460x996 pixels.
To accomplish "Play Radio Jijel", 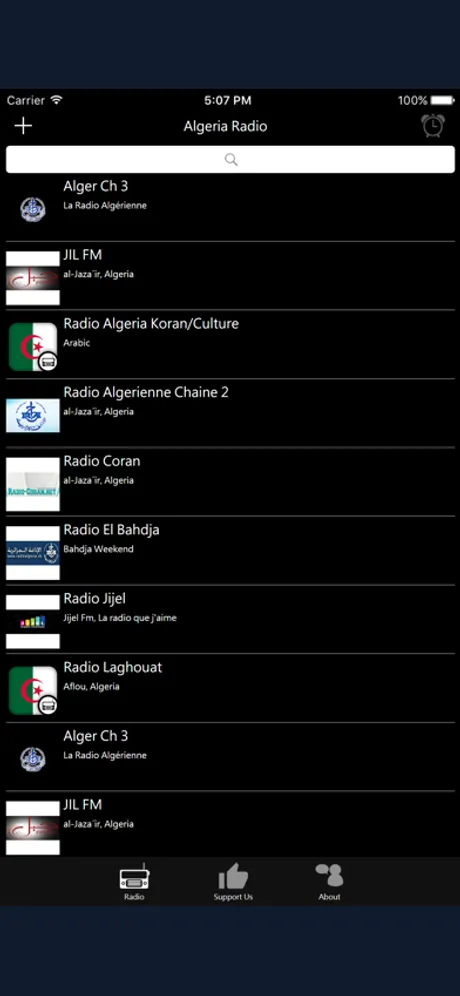I will tap(230, 619).
